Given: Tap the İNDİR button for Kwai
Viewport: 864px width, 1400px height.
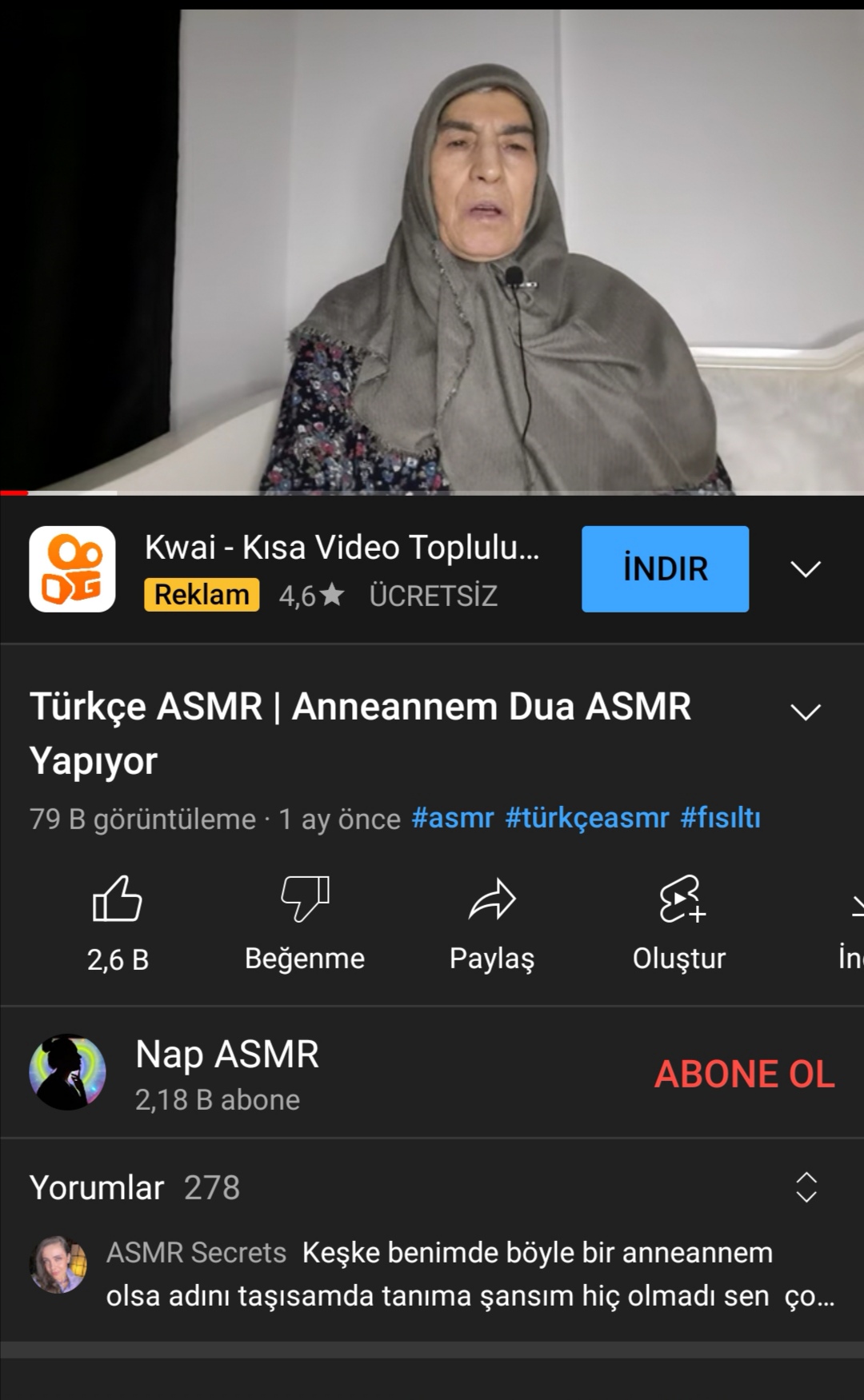Looking at the screenshot, I should click(665, 568).
